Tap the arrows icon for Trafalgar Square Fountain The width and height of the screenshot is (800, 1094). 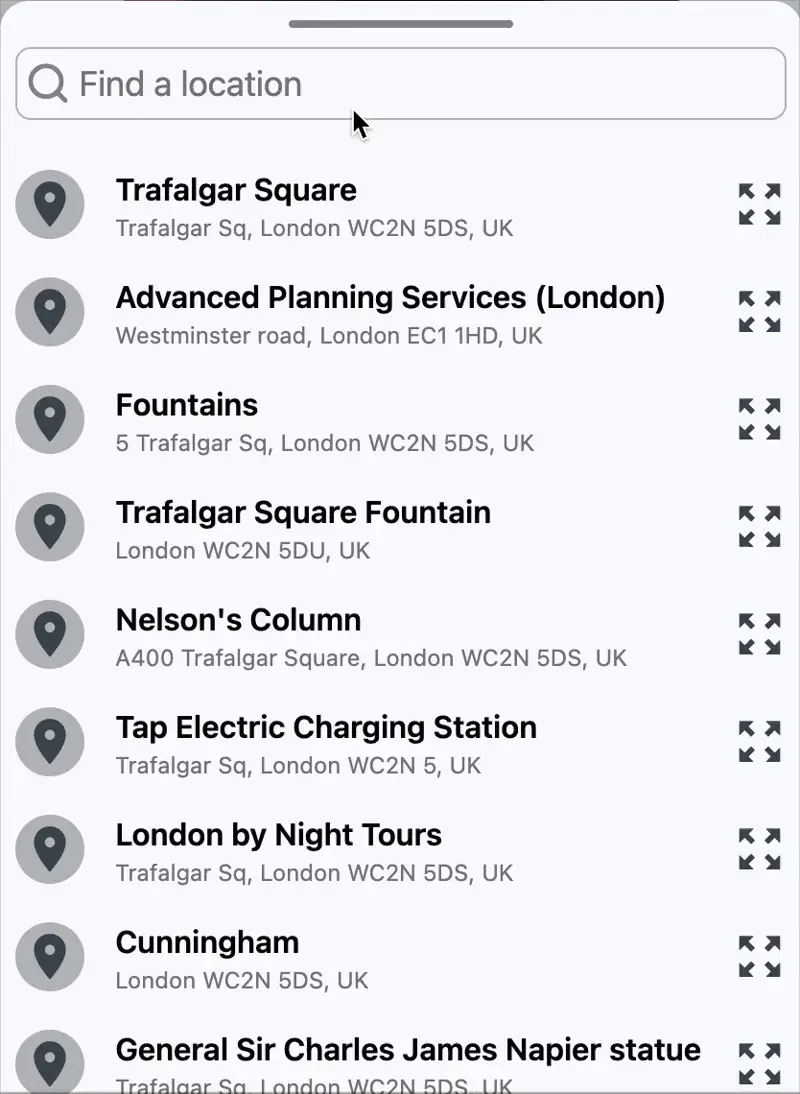point(760,527)
